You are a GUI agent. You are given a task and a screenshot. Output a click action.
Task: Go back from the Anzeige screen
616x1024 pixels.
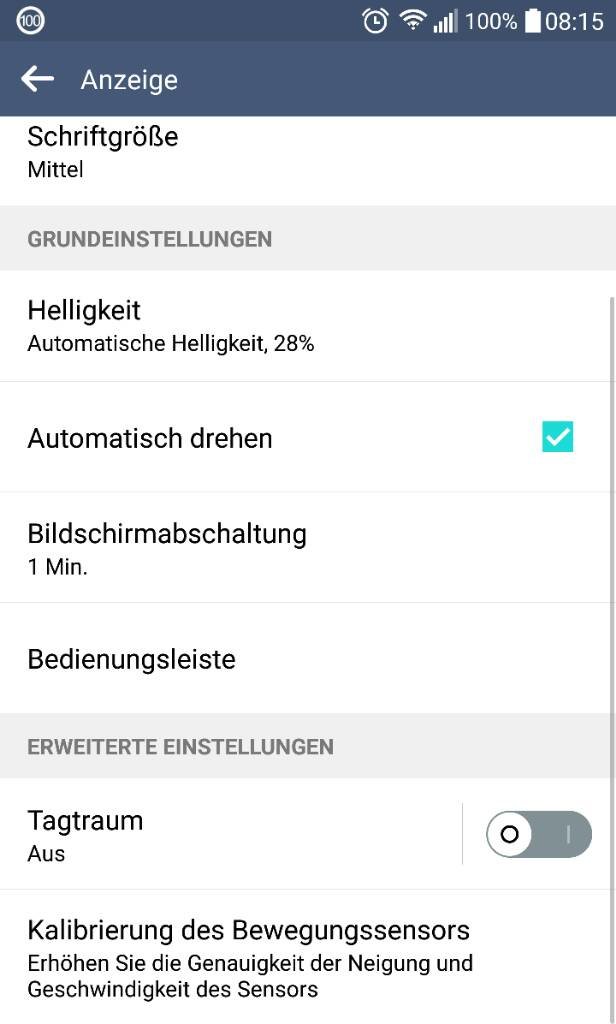tap(38, 79)
